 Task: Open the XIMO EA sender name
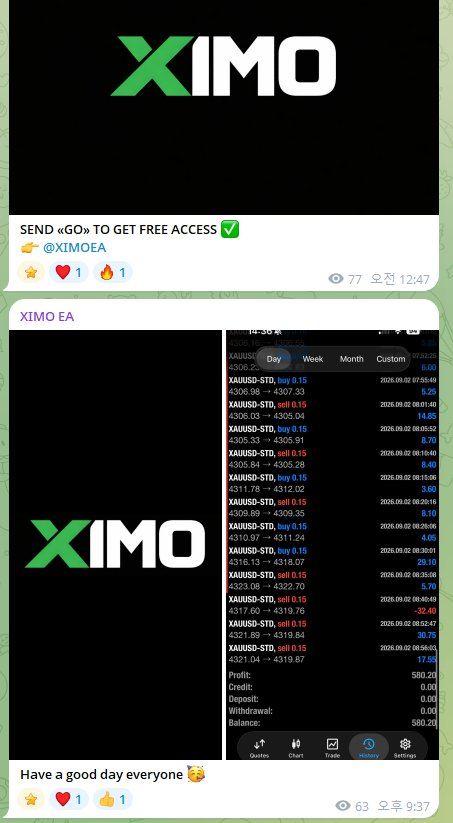(47, 316)
